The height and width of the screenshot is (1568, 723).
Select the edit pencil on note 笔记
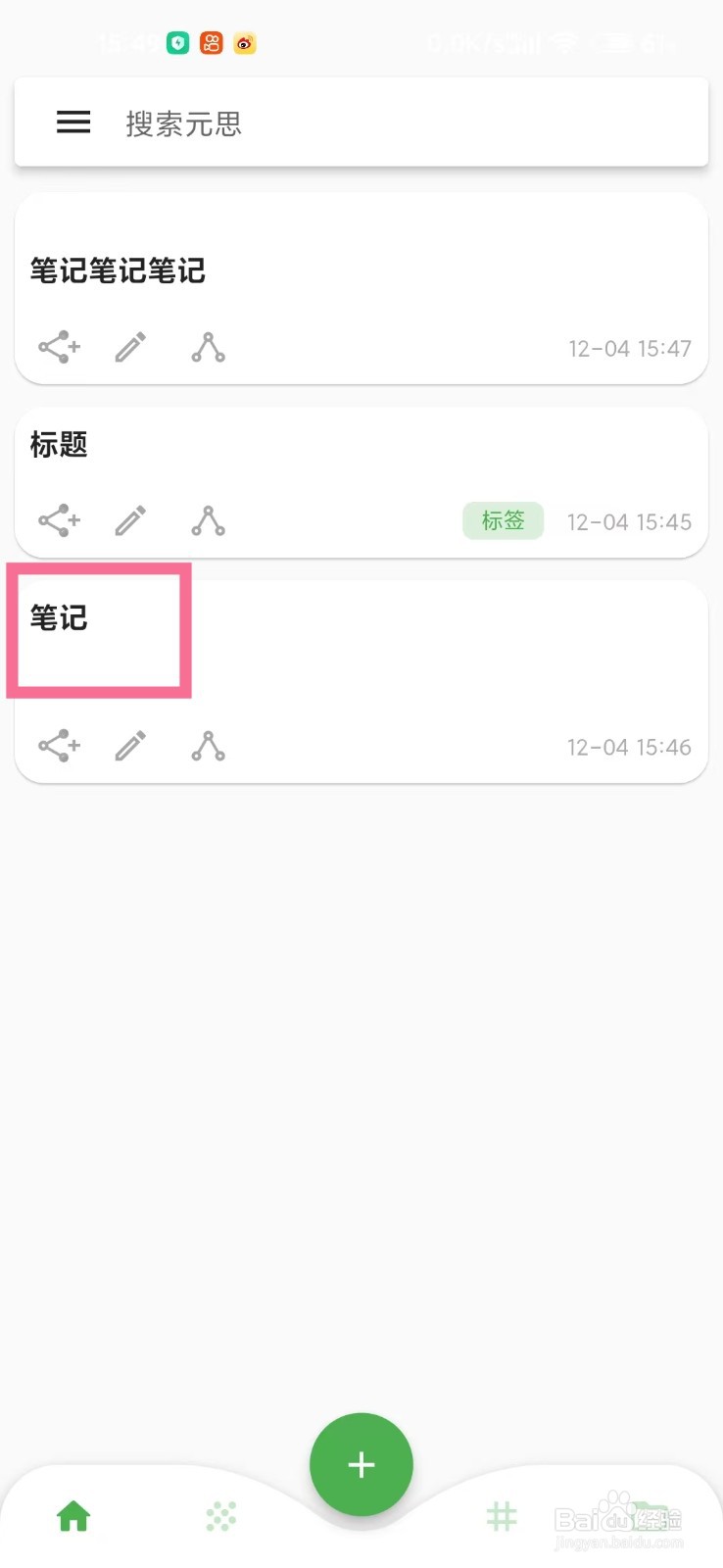130,746
